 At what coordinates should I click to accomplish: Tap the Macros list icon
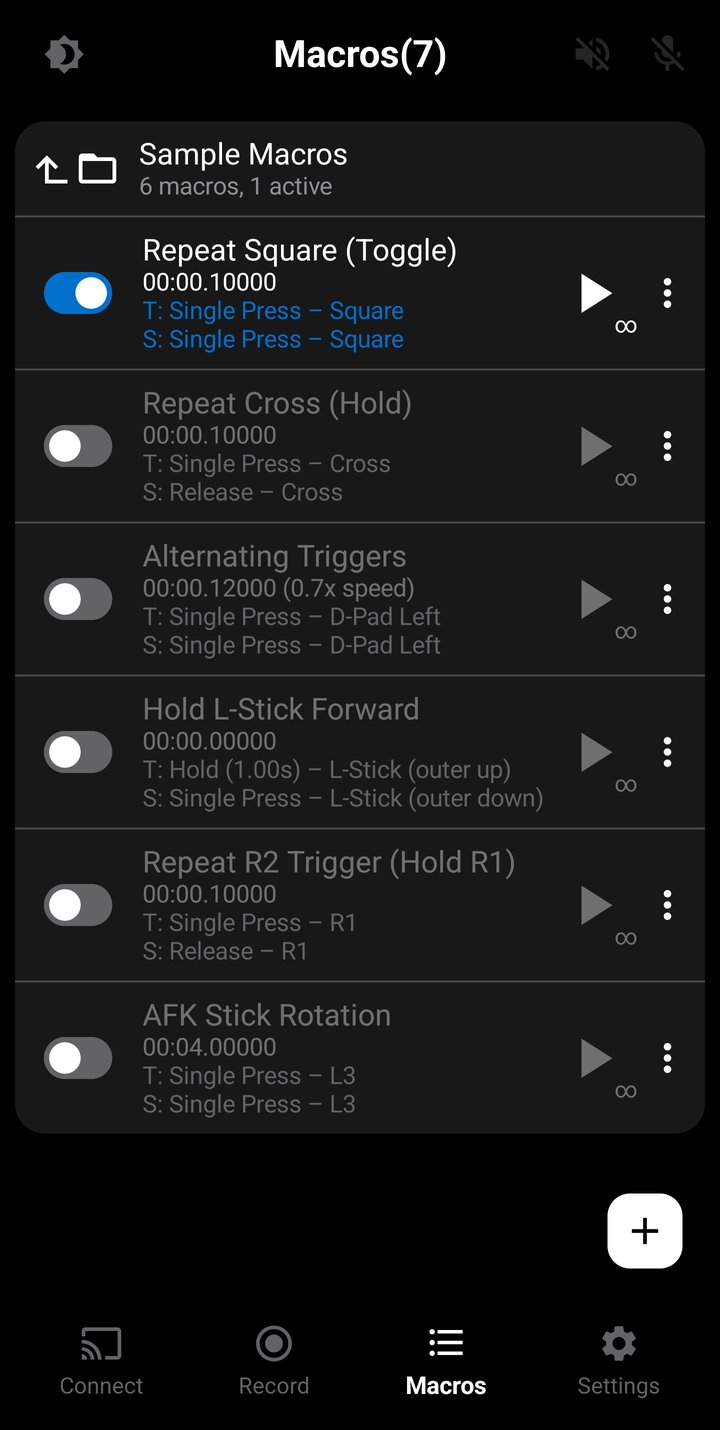coord(446,1343)
